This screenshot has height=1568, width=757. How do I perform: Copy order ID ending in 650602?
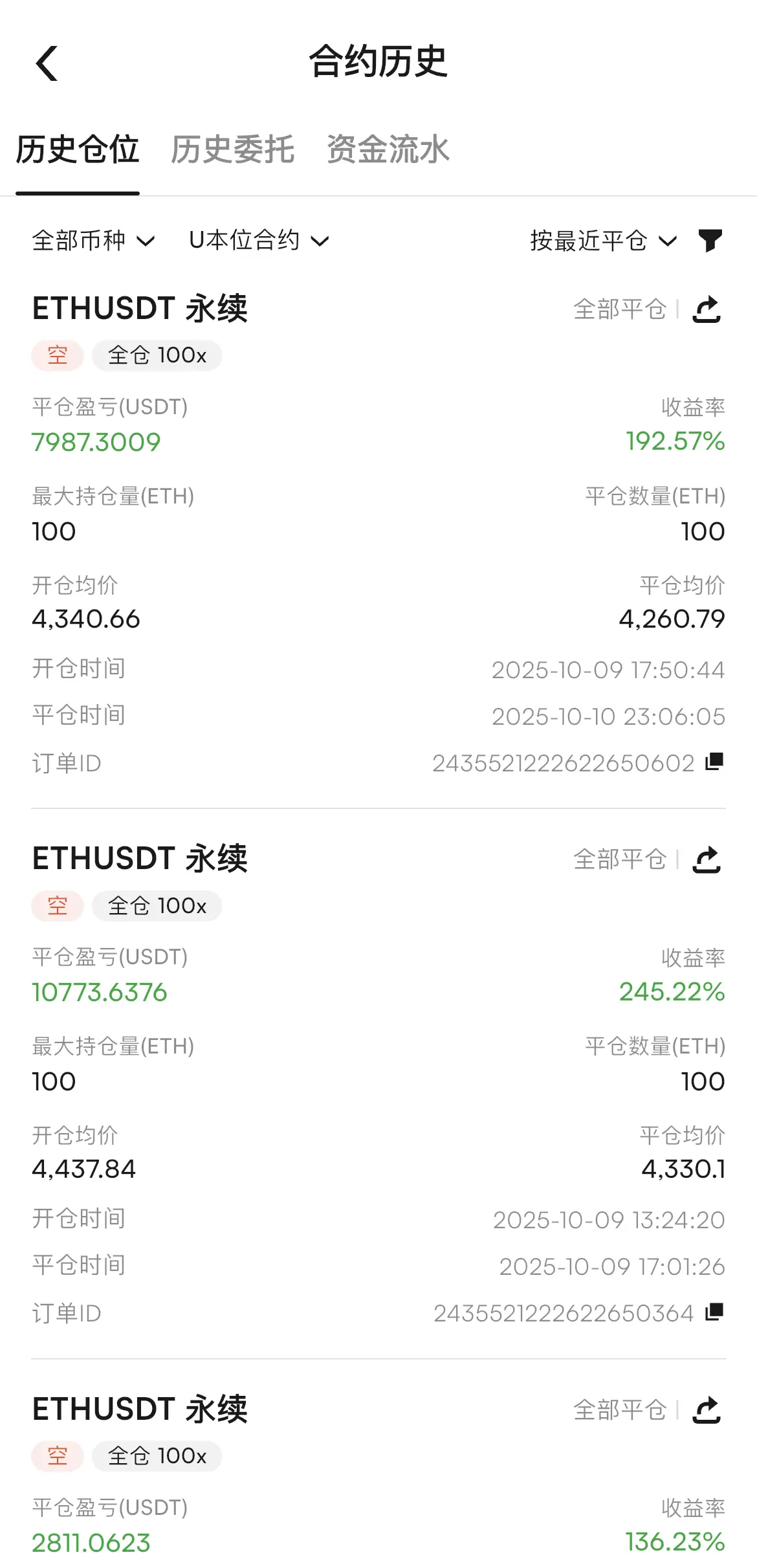(x=714, y=762)
